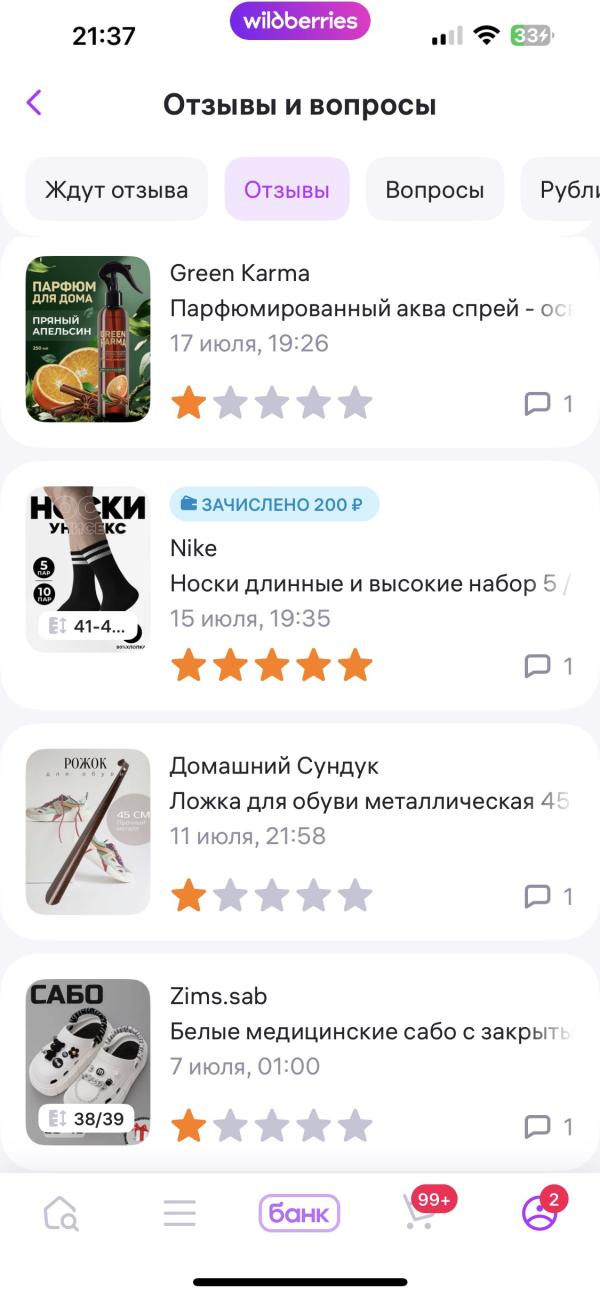Open the shopping cart
Viewport: 600px width, 1298px height.
pos(420,1212)
